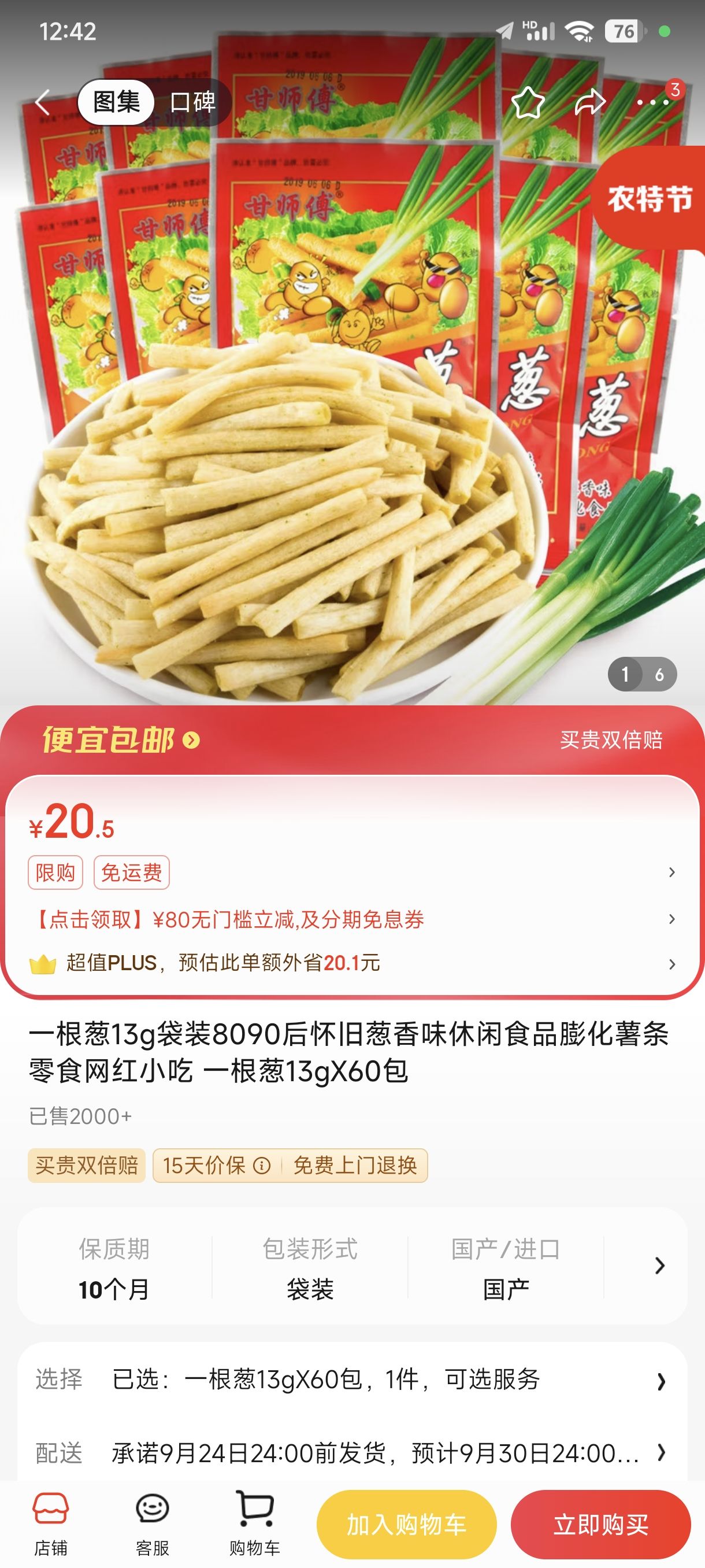Tap 立即购买 to buy now
This screenshot has width=705, height=1568.
pyautogui.click(x=600, y=1525)
